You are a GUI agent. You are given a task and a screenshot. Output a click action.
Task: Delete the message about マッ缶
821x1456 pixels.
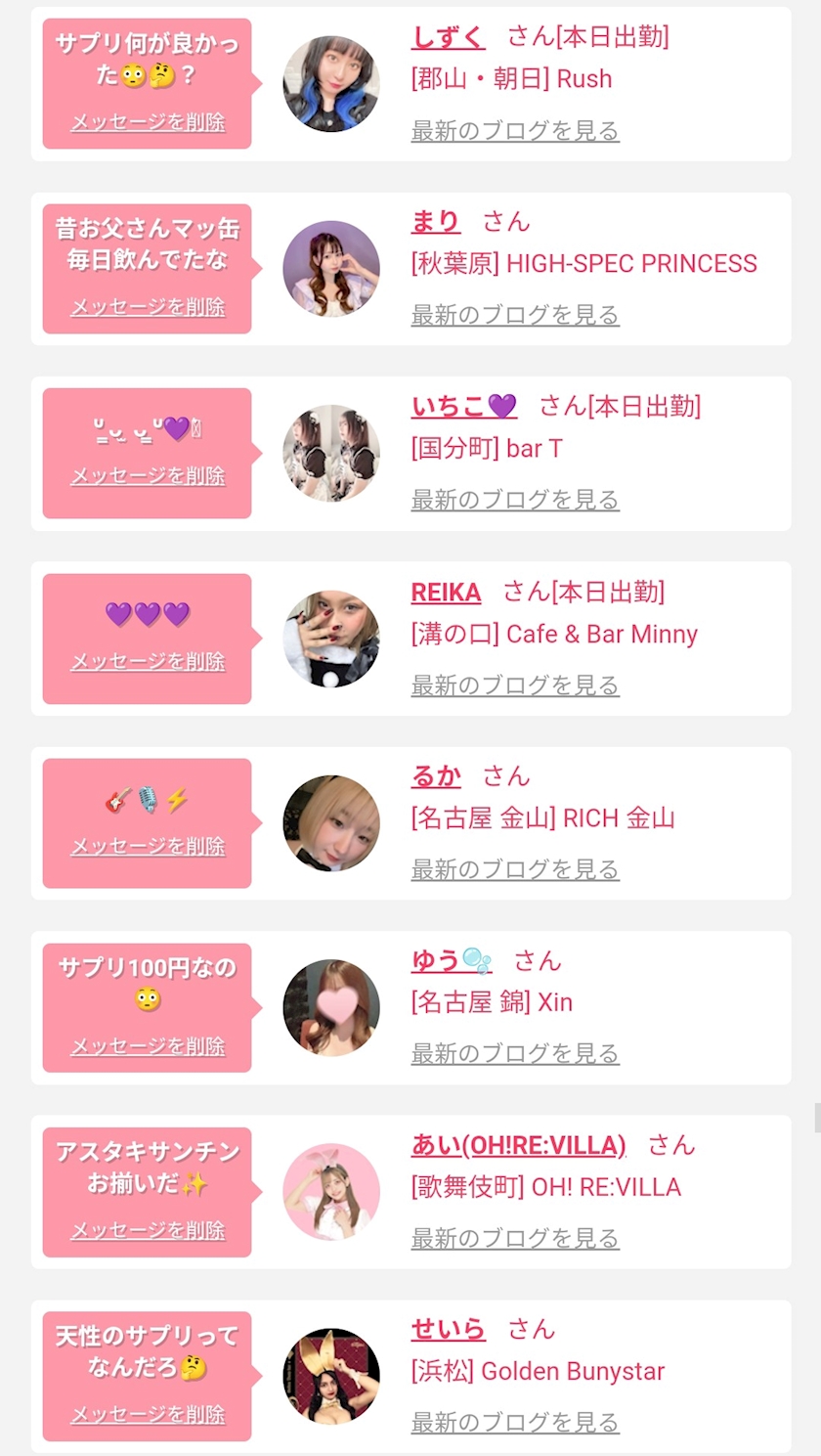click(x=148, y=307)
